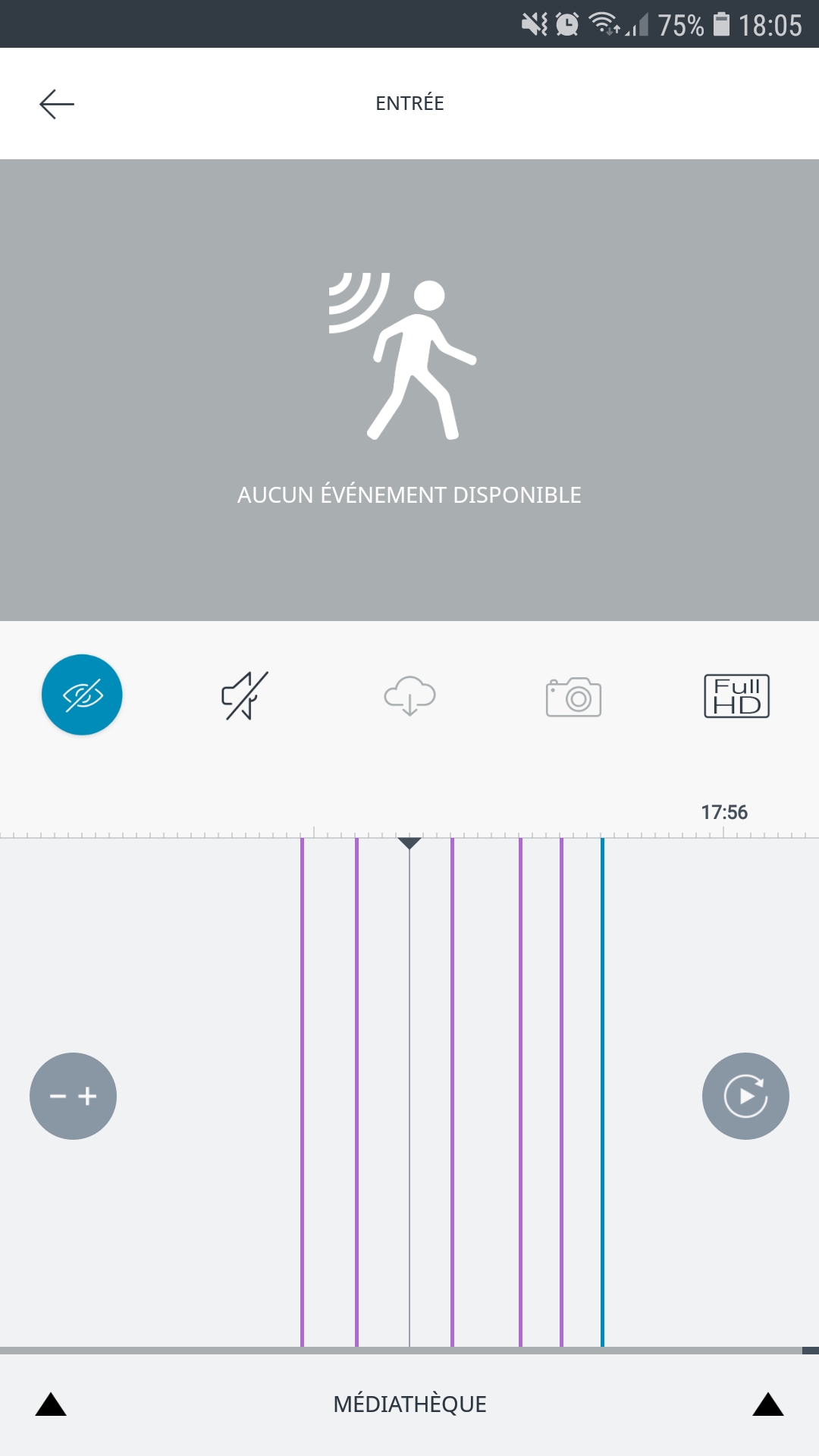The image size is (819, 1456).
Task: Toggle the blue hide-camera eye button
Action: click(82, 695)
